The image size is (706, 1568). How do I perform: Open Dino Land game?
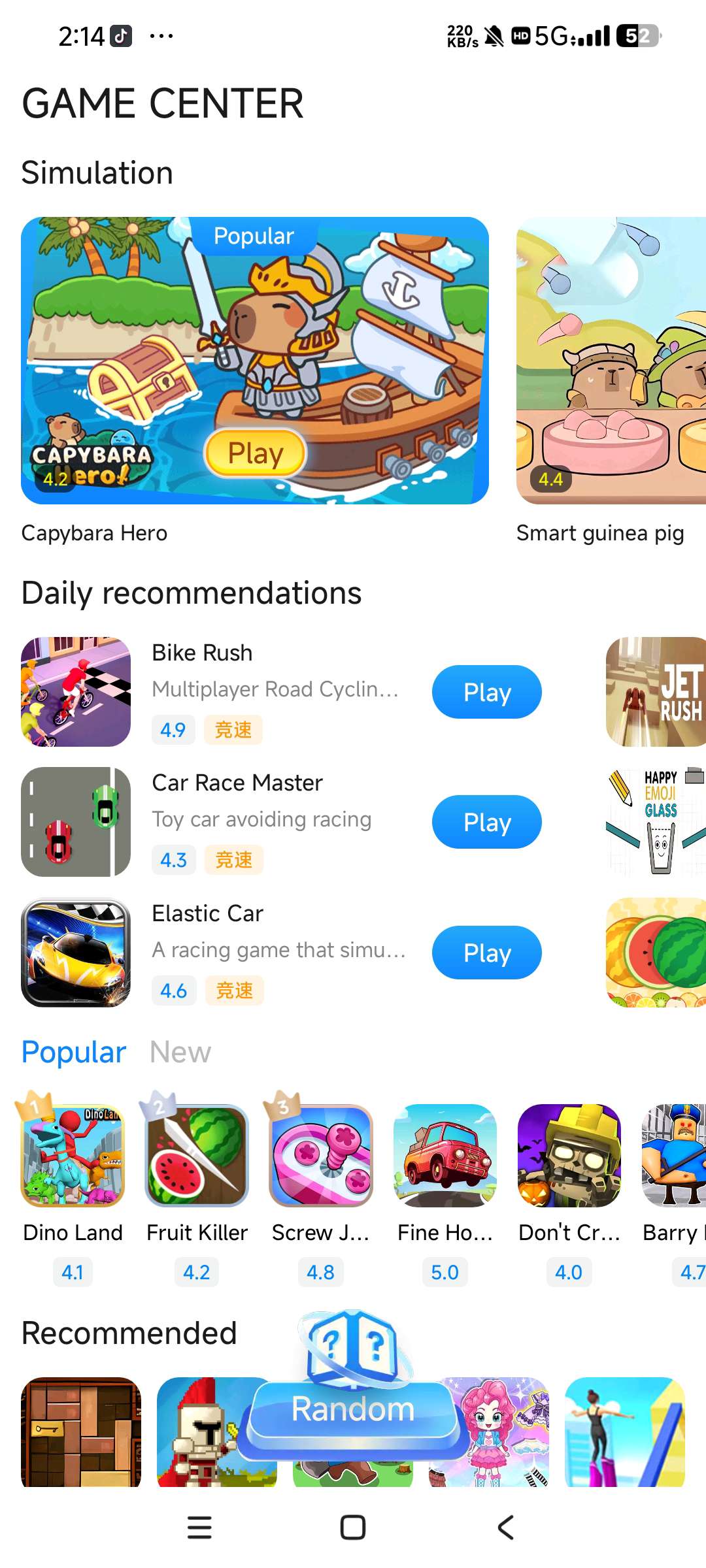pos(73,1155)
